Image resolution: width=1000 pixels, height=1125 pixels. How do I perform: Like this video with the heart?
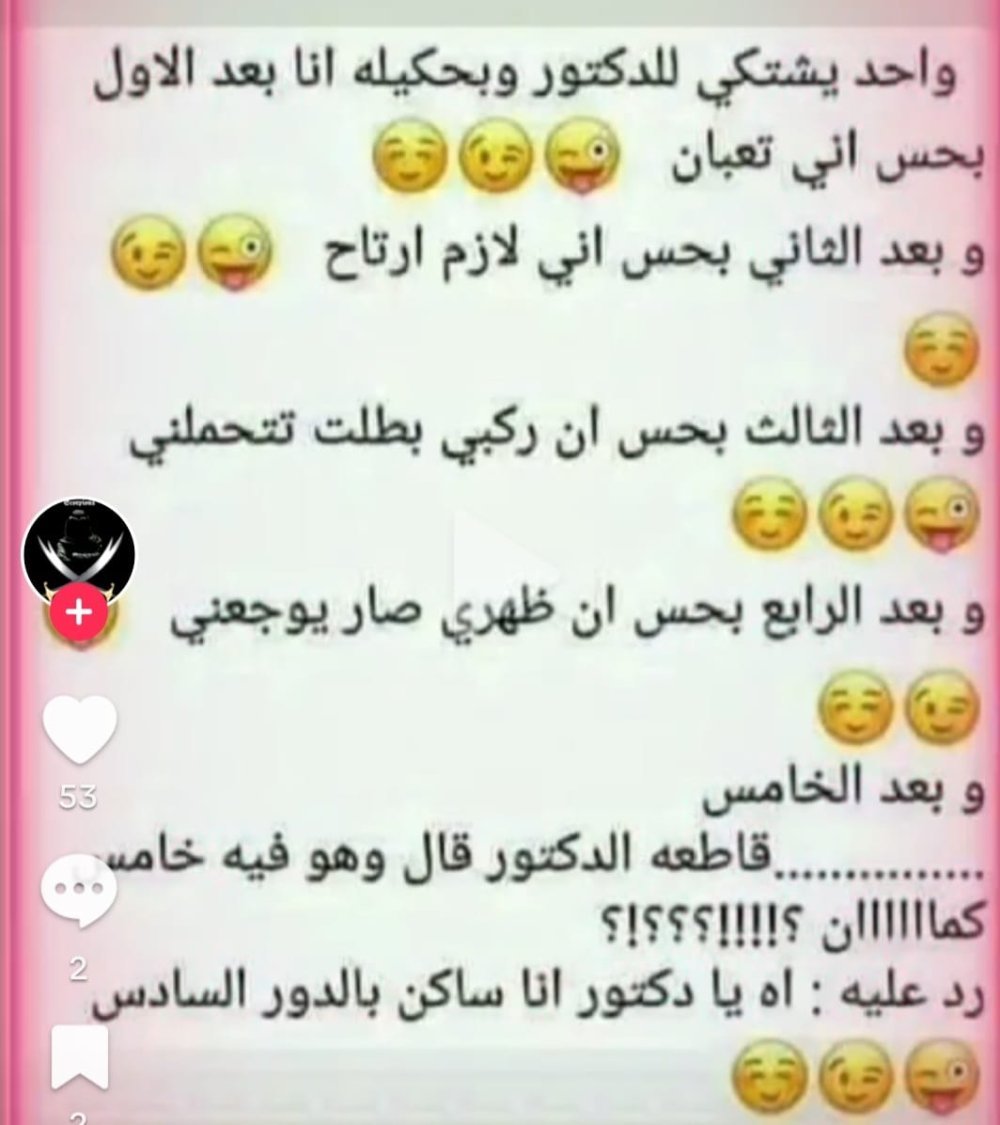point(80,731)
